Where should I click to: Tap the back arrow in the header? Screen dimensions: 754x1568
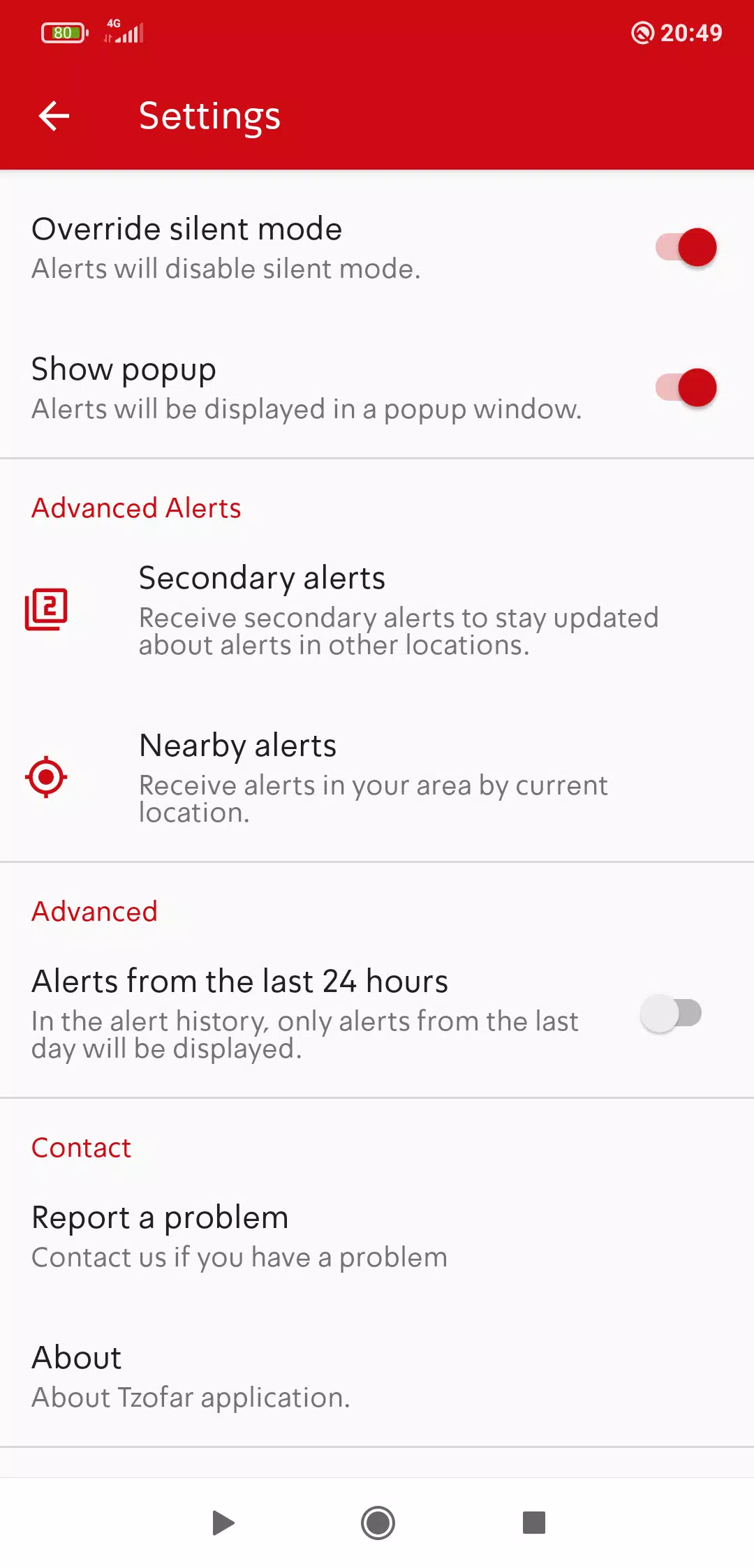tap(53, 115)
